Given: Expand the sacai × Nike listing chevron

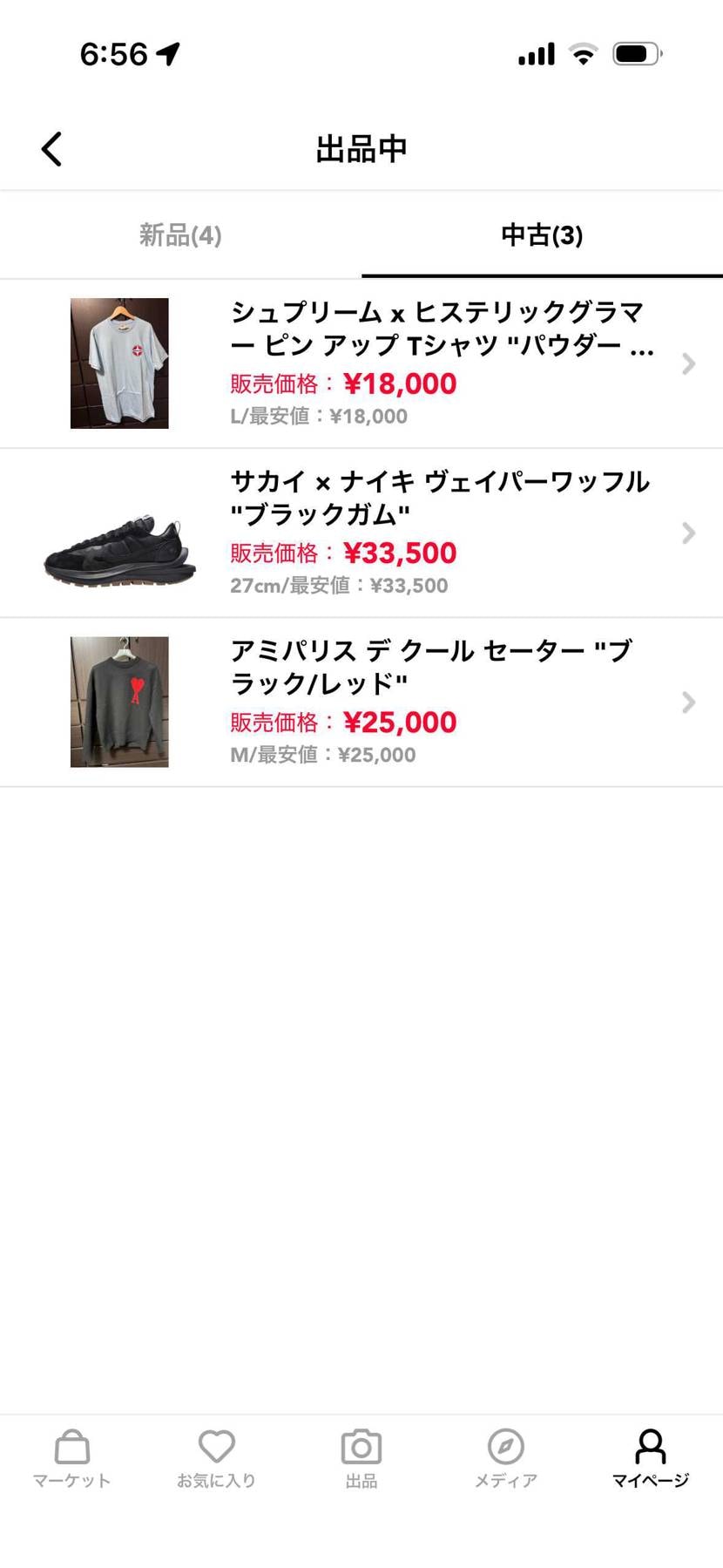Looking at the screenshot, I should pyautogui.click(x=689, y=533).
